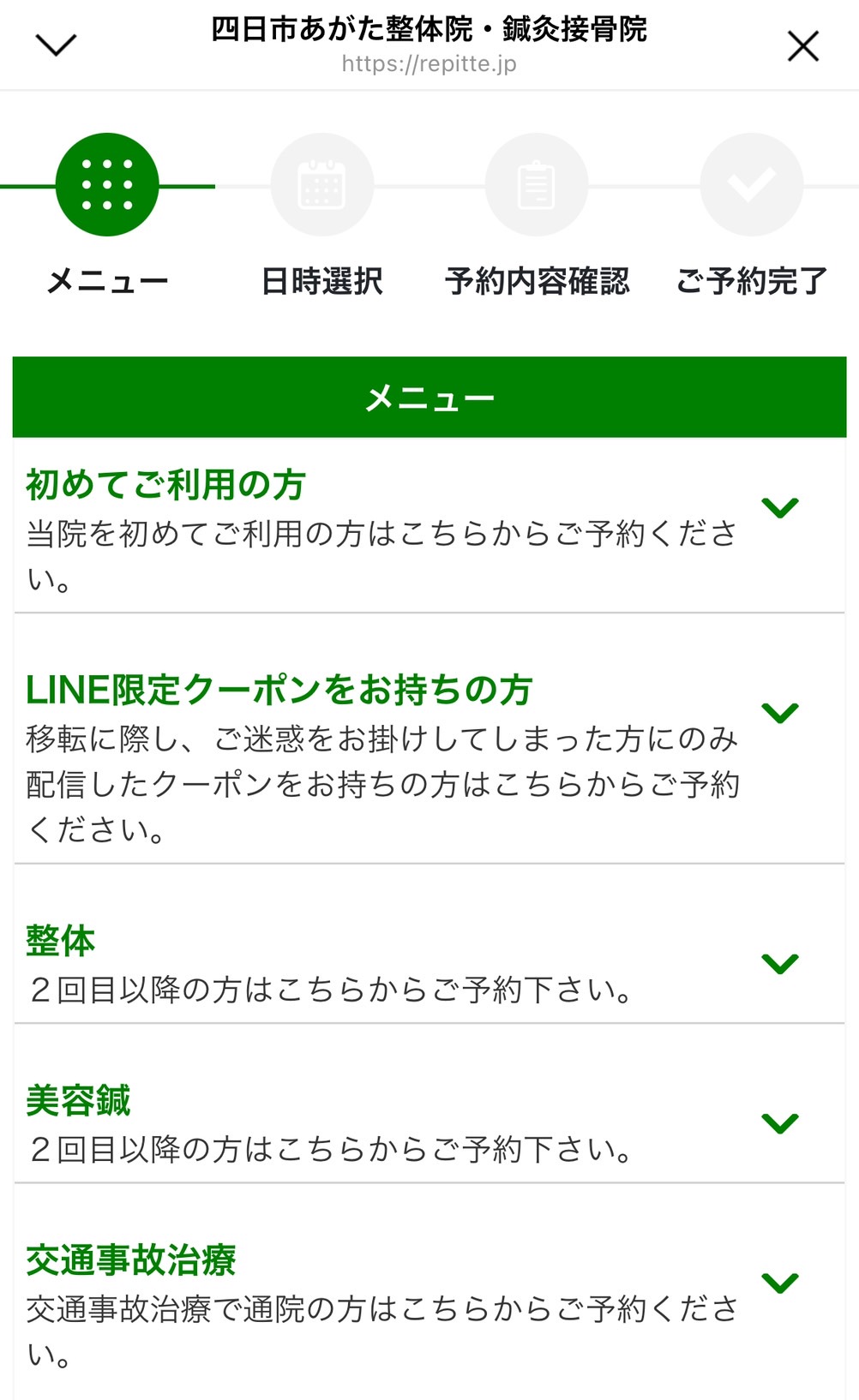Expand the 初めてご利用の方 section
The height and width of the screenshot is (1400, 859).
click(x=779, y=507)
